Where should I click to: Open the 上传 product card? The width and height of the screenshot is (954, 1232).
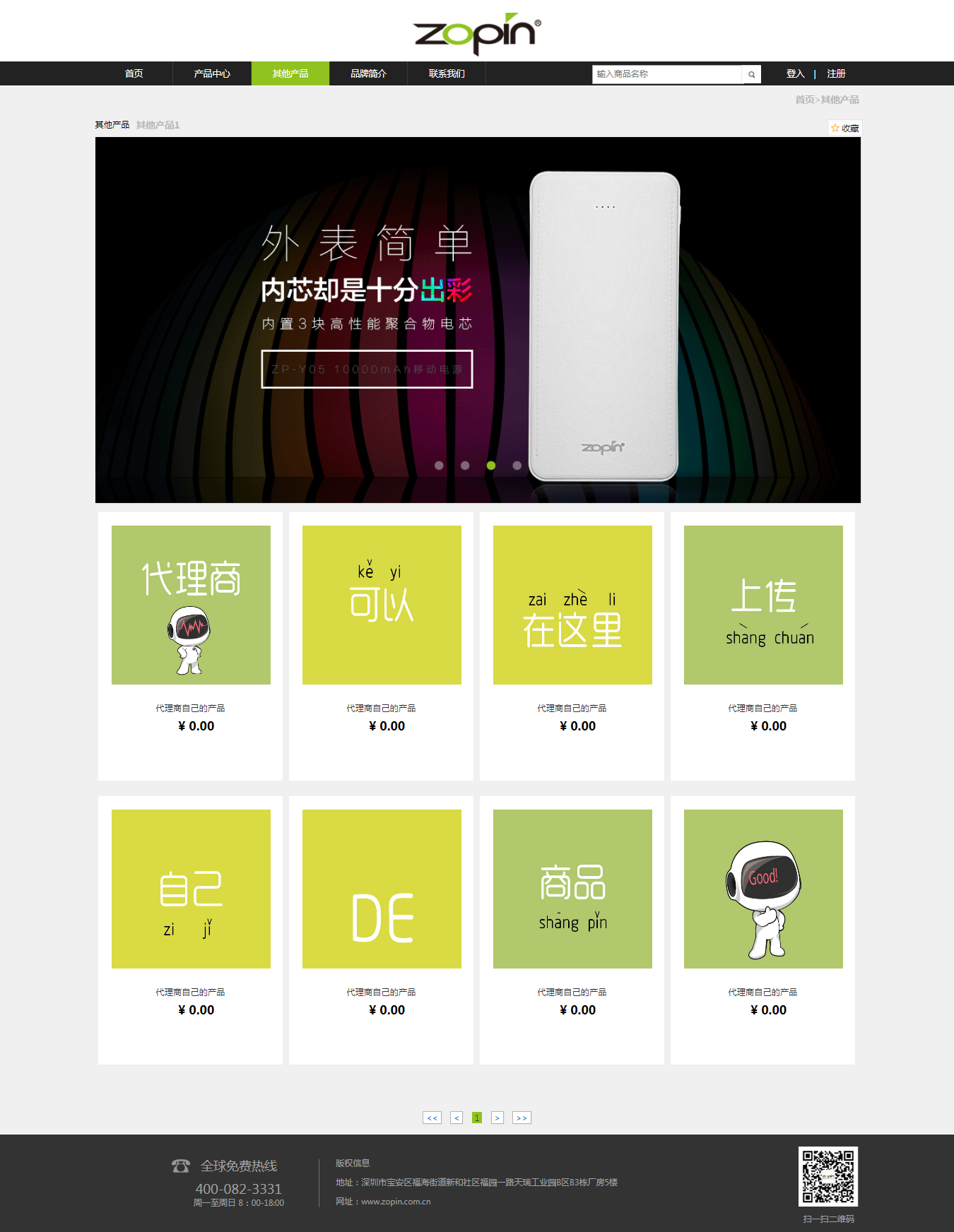(763, 605)
